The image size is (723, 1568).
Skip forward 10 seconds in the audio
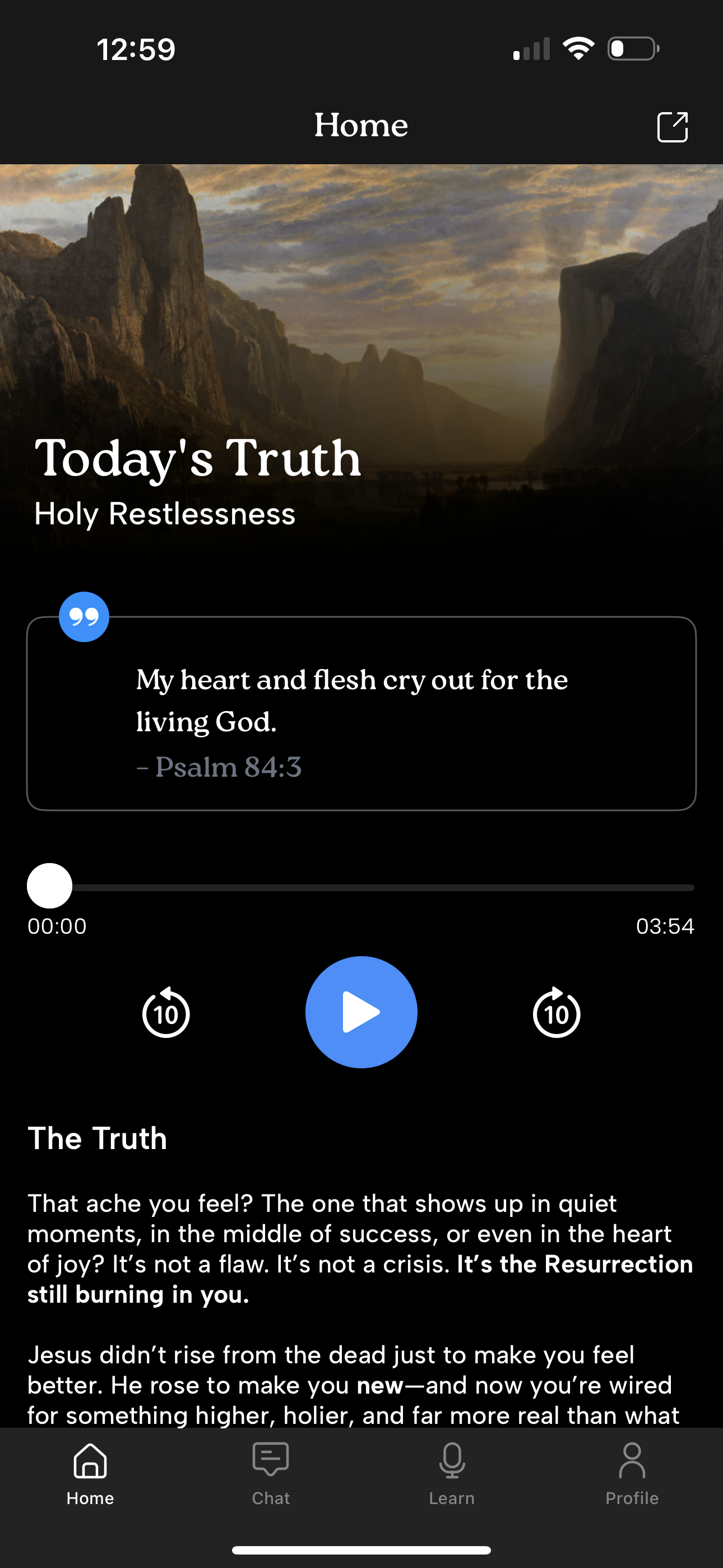pos(556,1013)
